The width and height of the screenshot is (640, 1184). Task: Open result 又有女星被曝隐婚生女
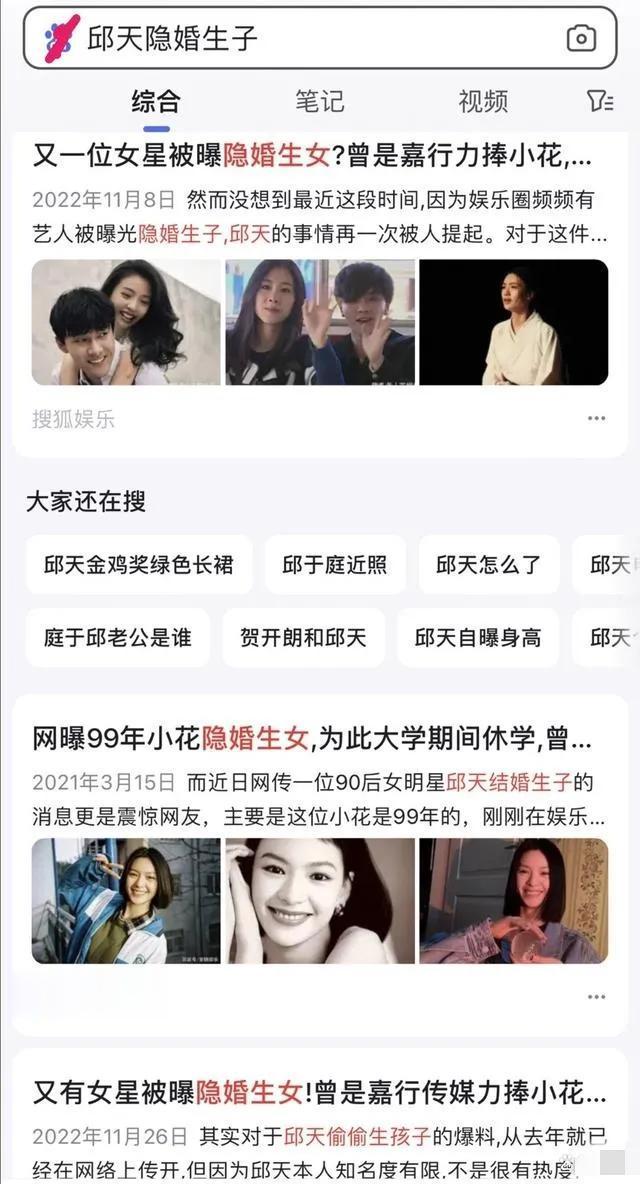319,1092
